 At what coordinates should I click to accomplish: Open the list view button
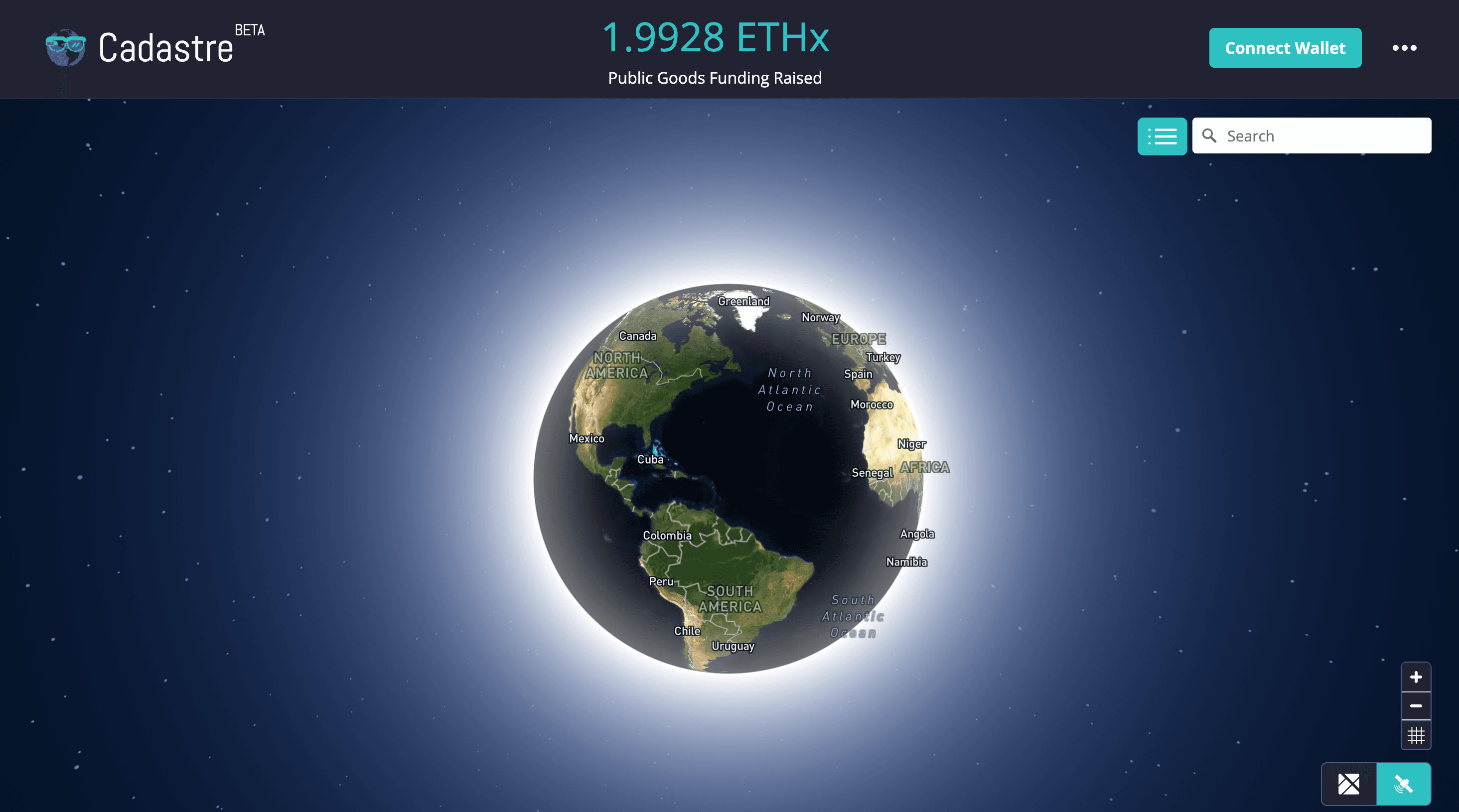click(x=1162, y=136)
